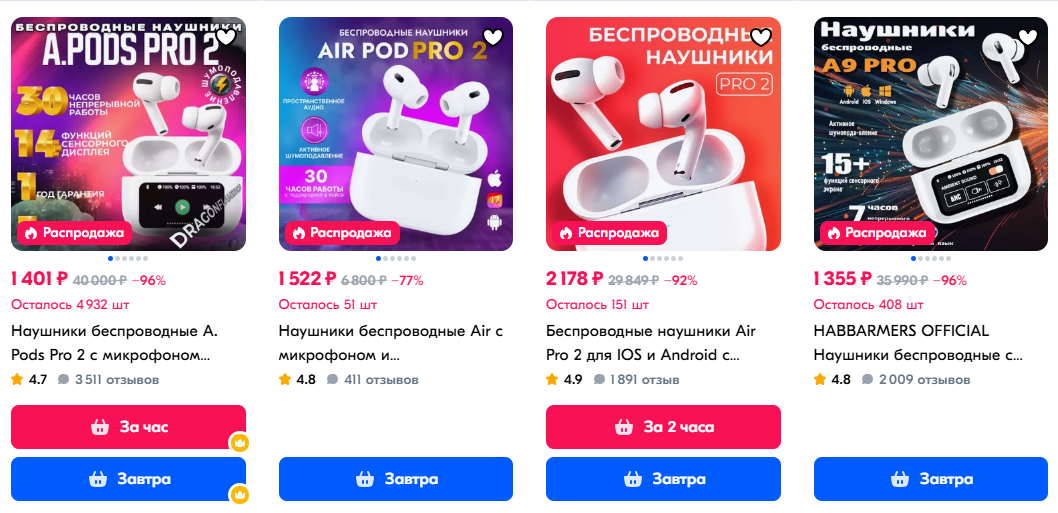Viewport: 1058px width, 513px height.
Task: Add 2 178 ₽ earbuds with 'Завтра' delivery
Action: (663, 479)
